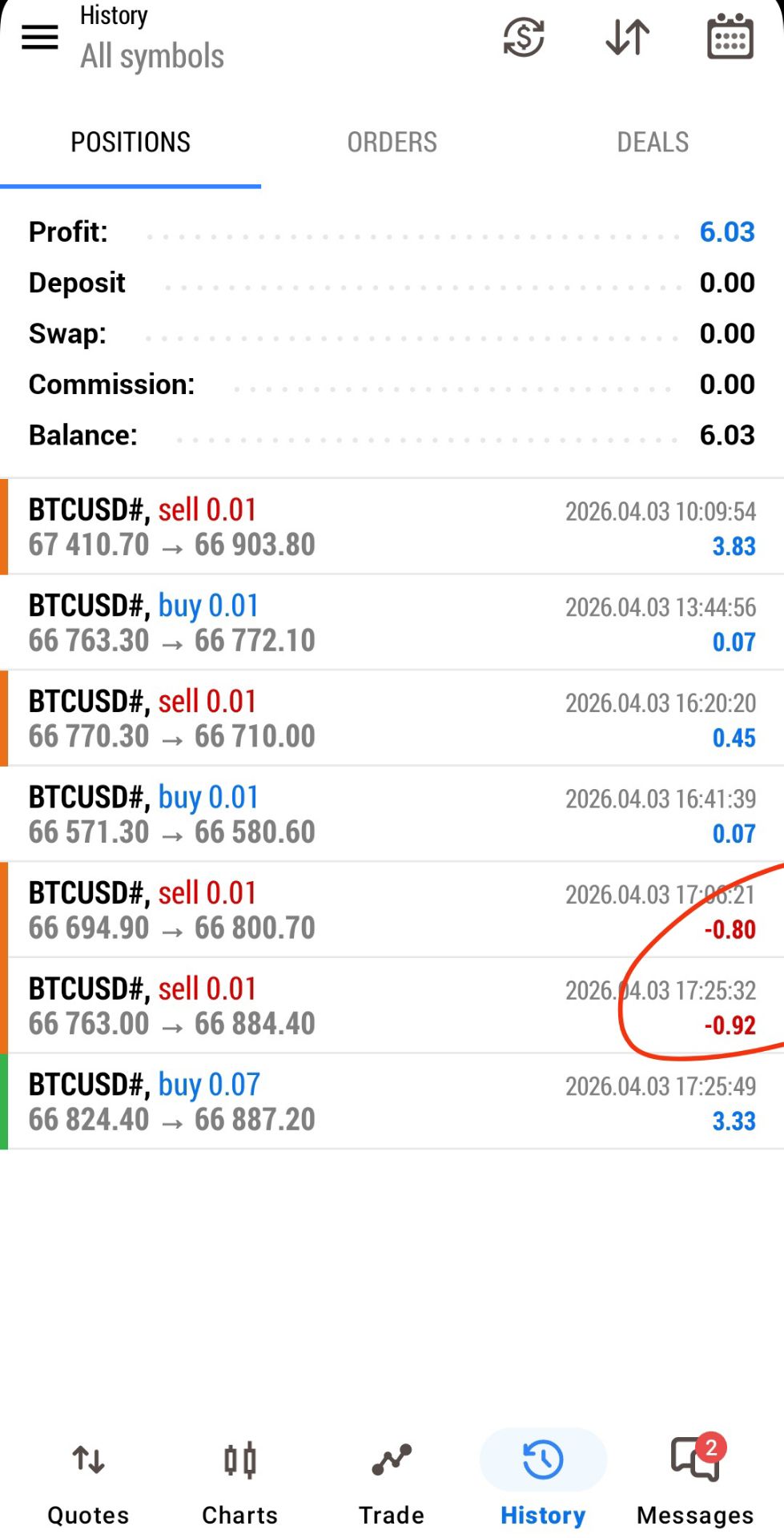Open the sort arrows option

627,37
